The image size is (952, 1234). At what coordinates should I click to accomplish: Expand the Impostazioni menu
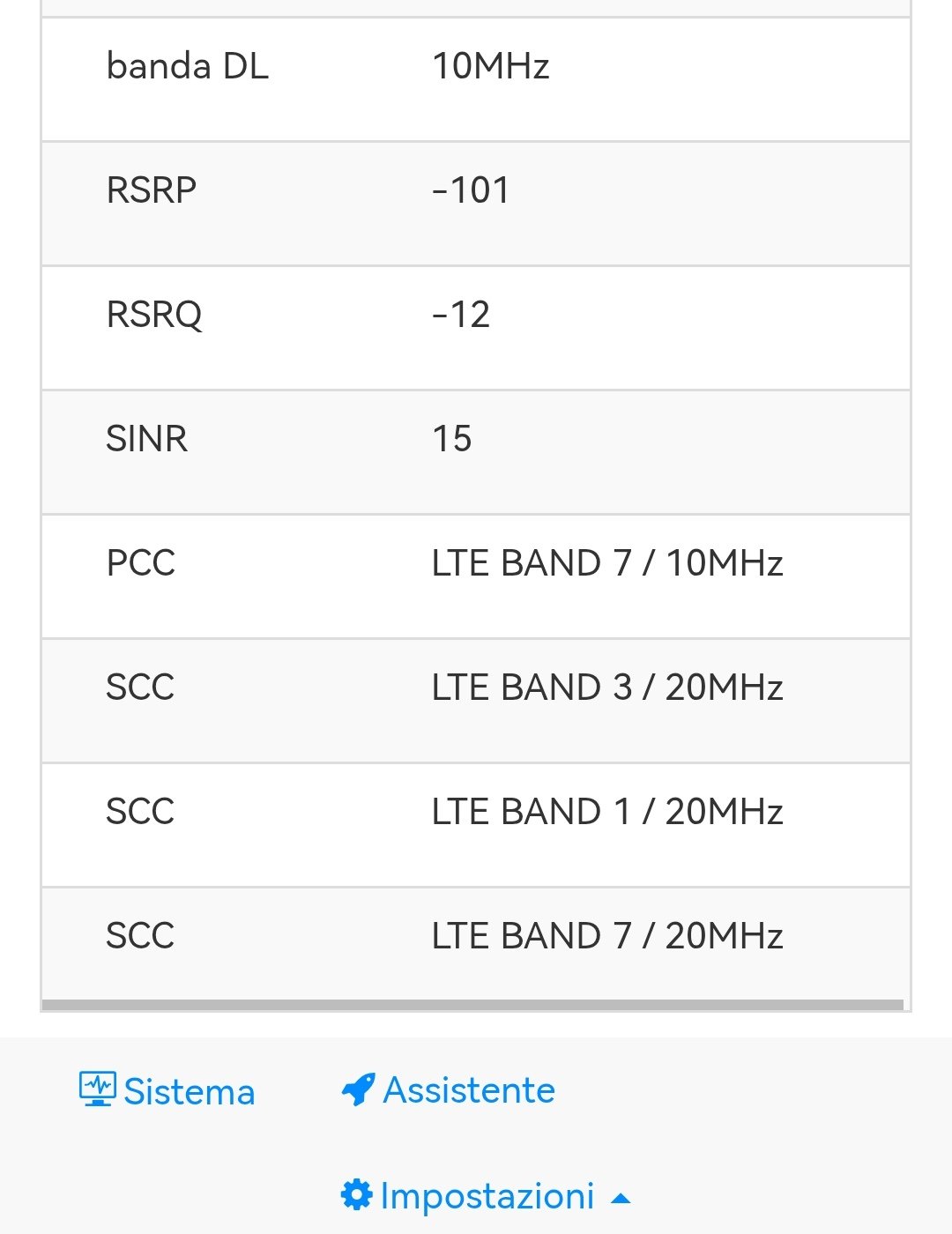click(485, 1196)
